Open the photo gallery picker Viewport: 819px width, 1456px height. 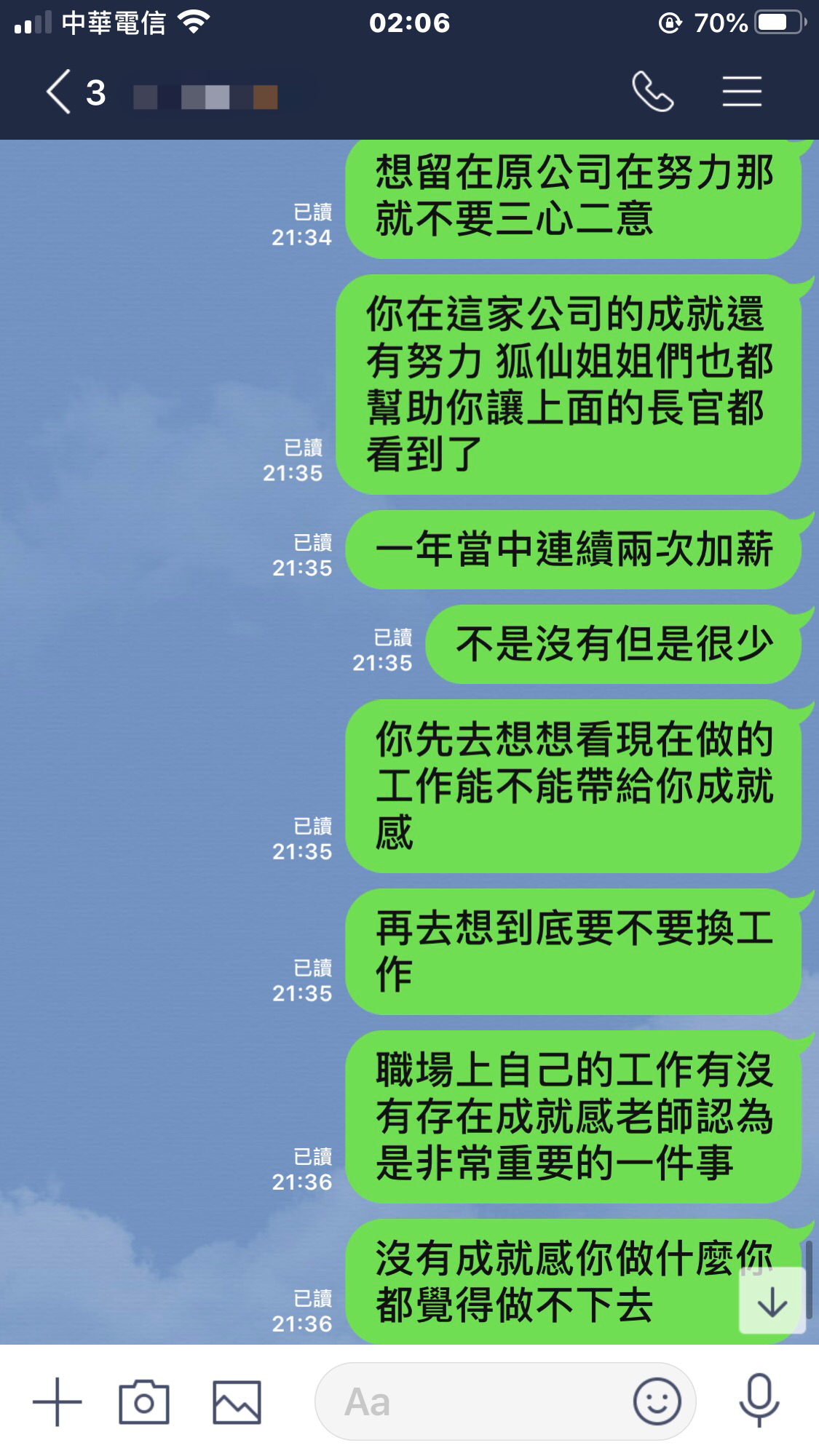pyautogui.click(x=237, y=1401)
